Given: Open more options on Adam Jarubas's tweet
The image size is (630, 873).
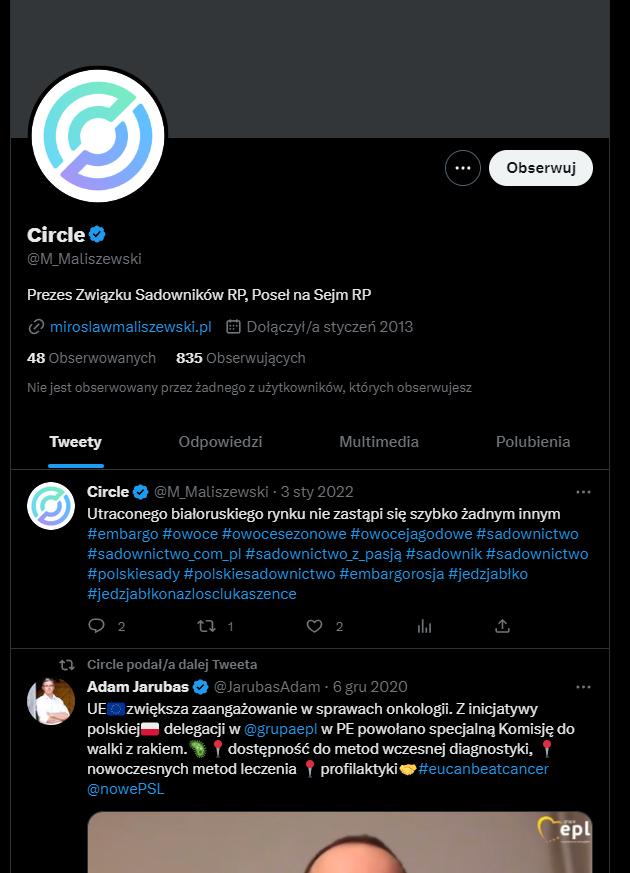Looking at the screenshot, I should pyautogui.click(x=584, y=687).
